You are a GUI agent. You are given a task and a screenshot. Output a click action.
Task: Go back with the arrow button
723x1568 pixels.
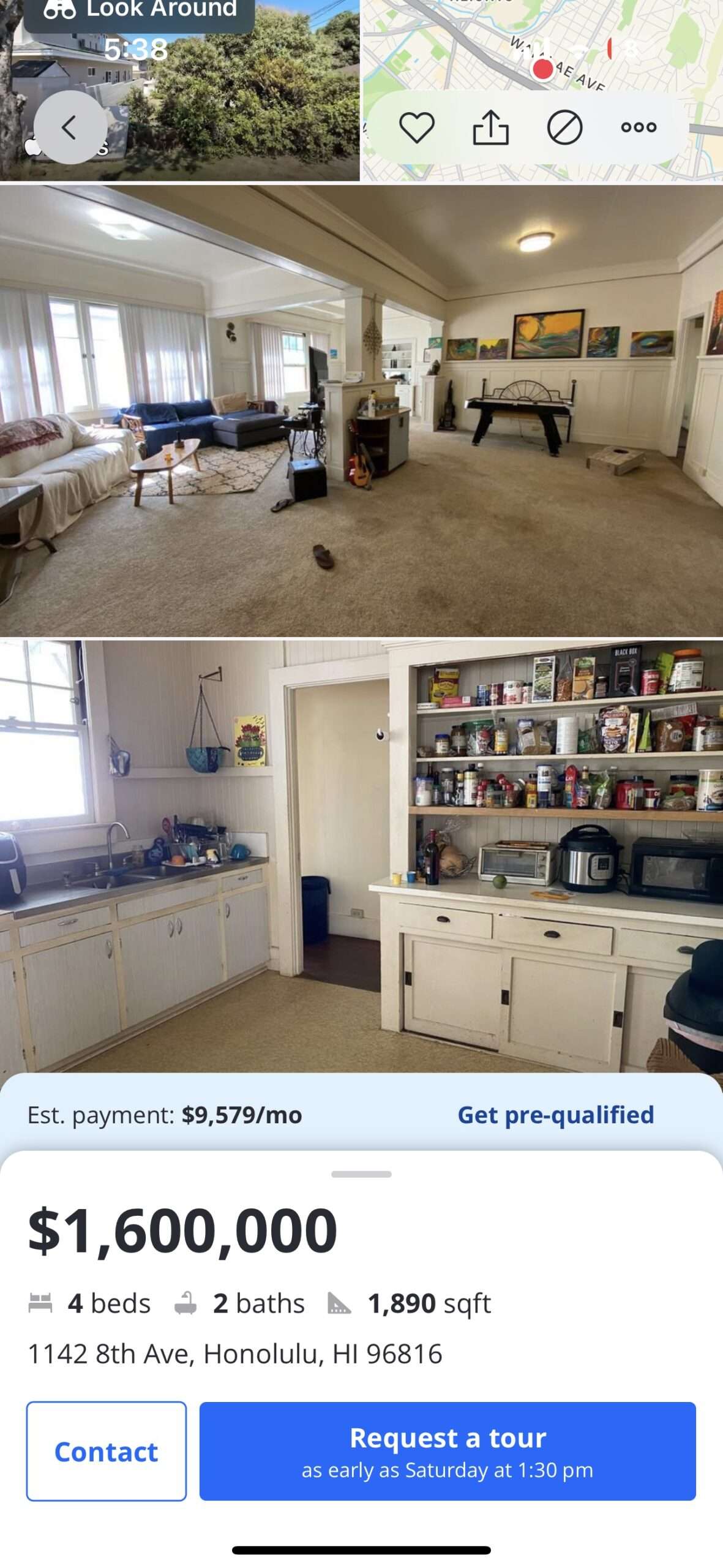click(x=70, y=127)
